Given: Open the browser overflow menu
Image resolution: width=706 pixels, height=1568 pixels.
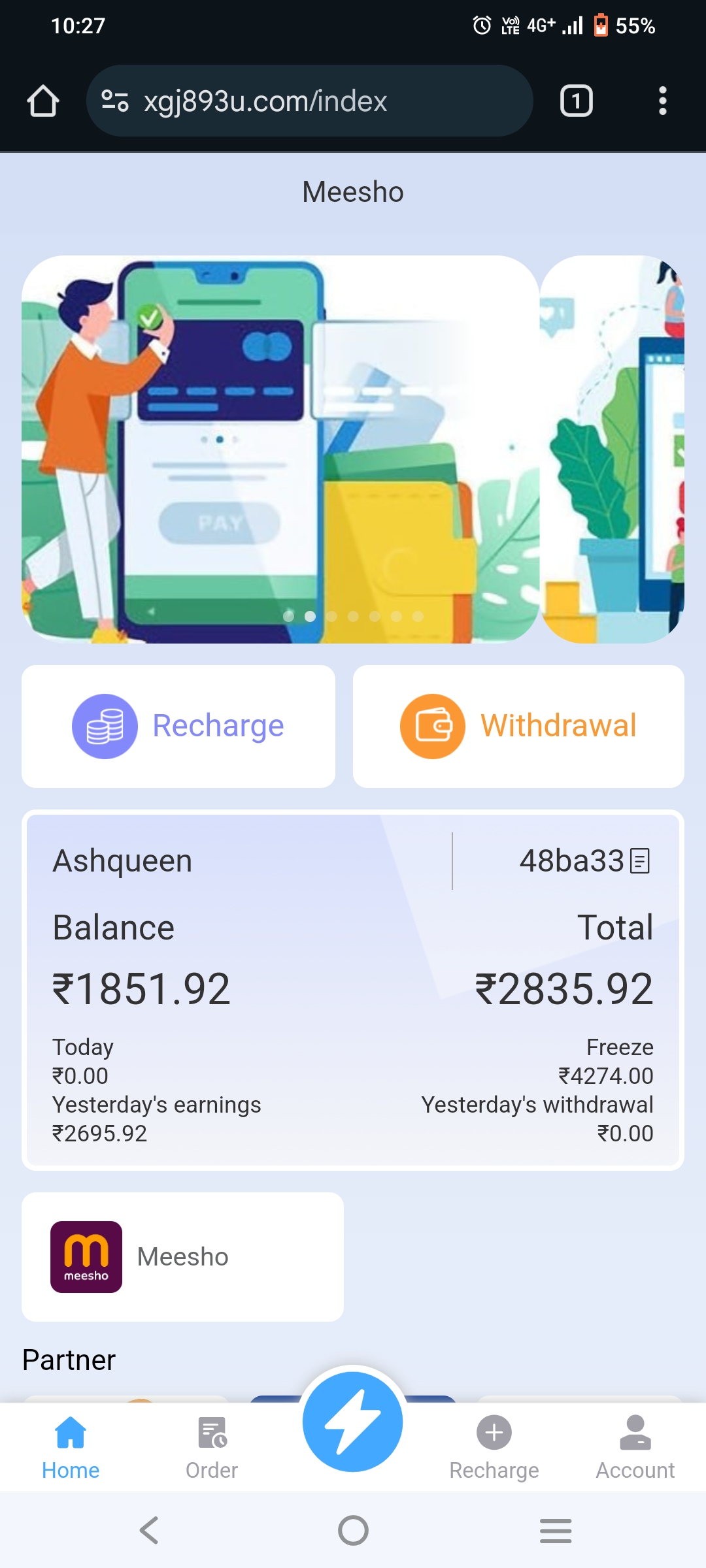Looking at the screenshot, I should tap(662, 101).
